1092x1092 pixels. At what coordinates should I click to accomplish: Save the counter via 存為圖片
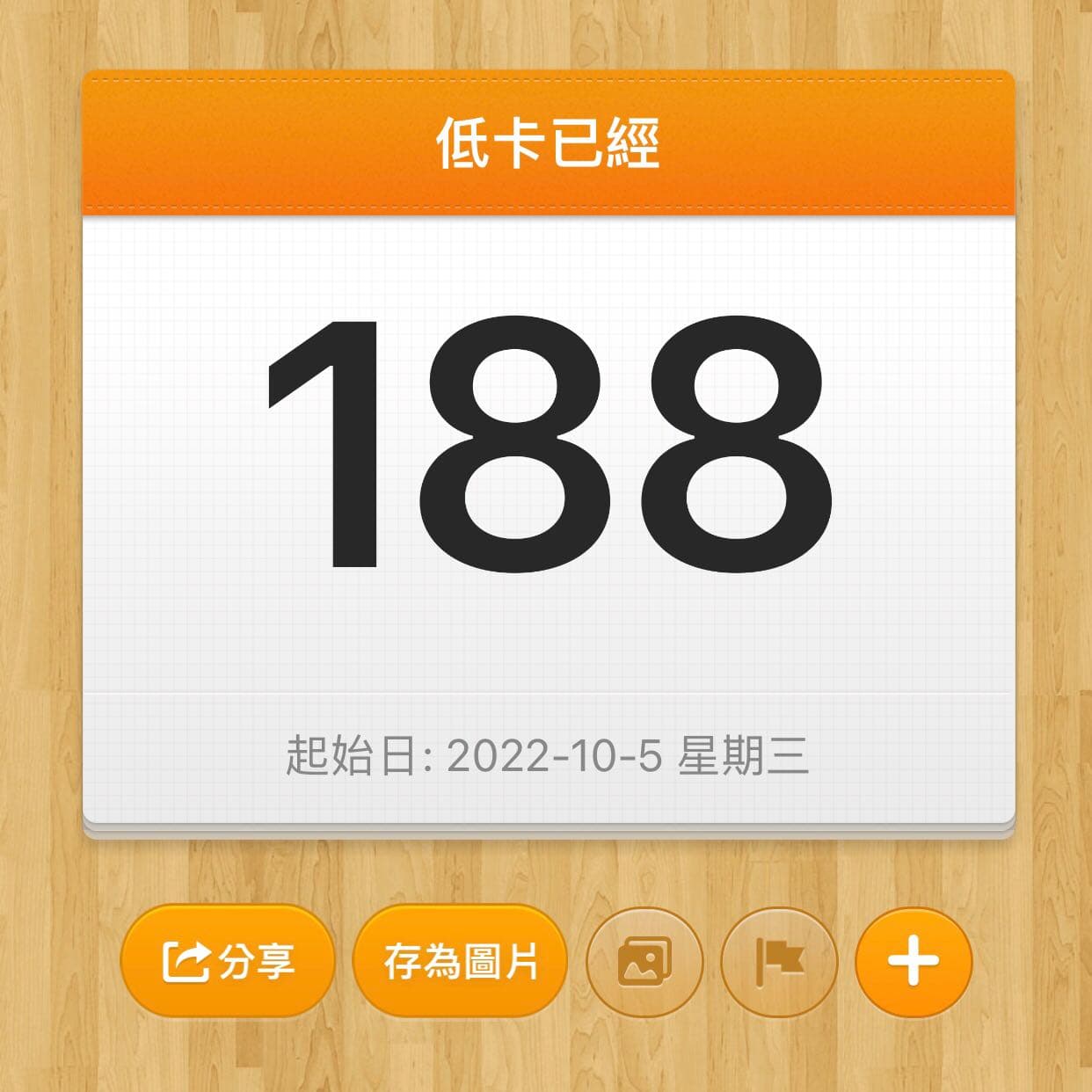[460, 961]
